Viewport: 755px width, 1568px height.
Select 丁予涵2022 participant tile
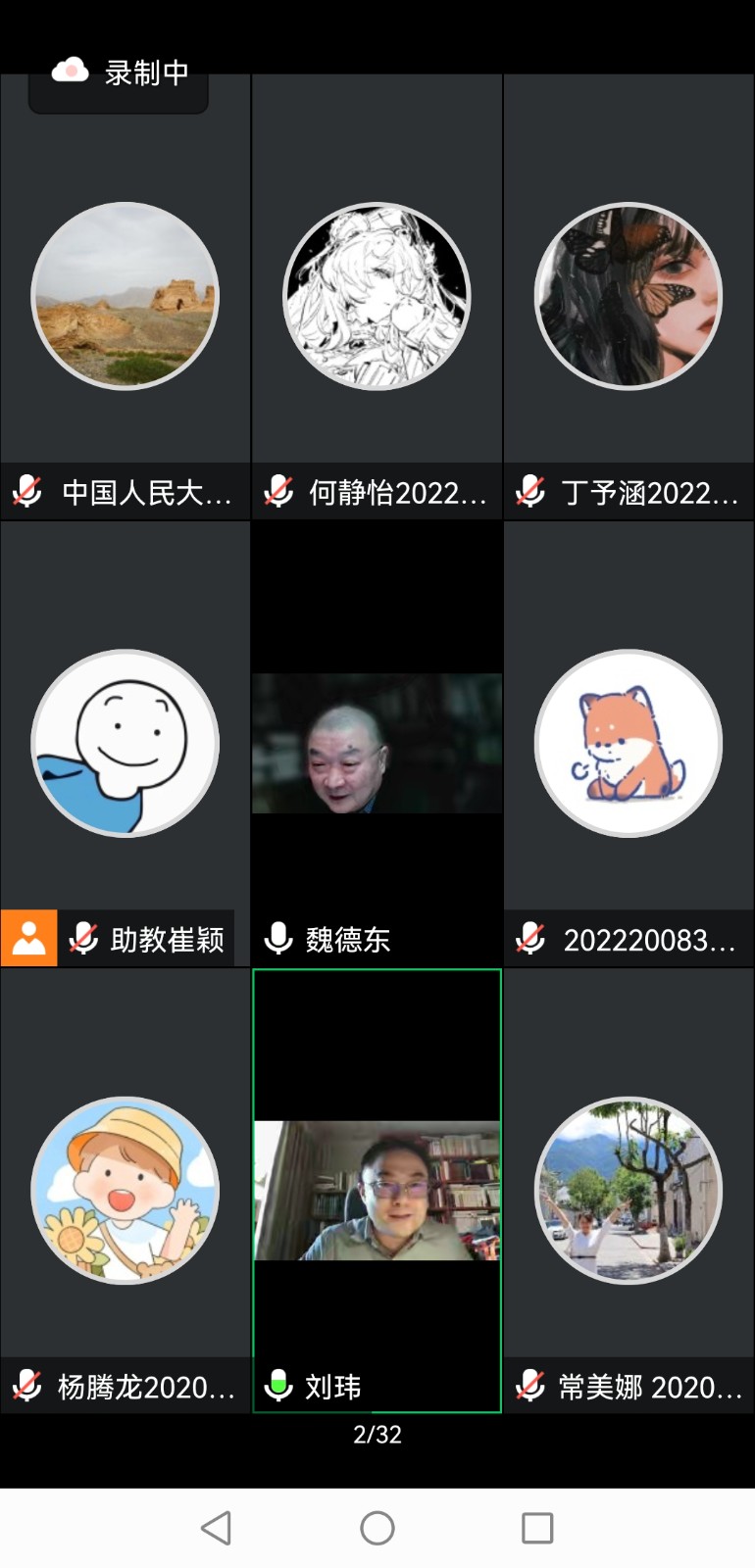[629, 296]
